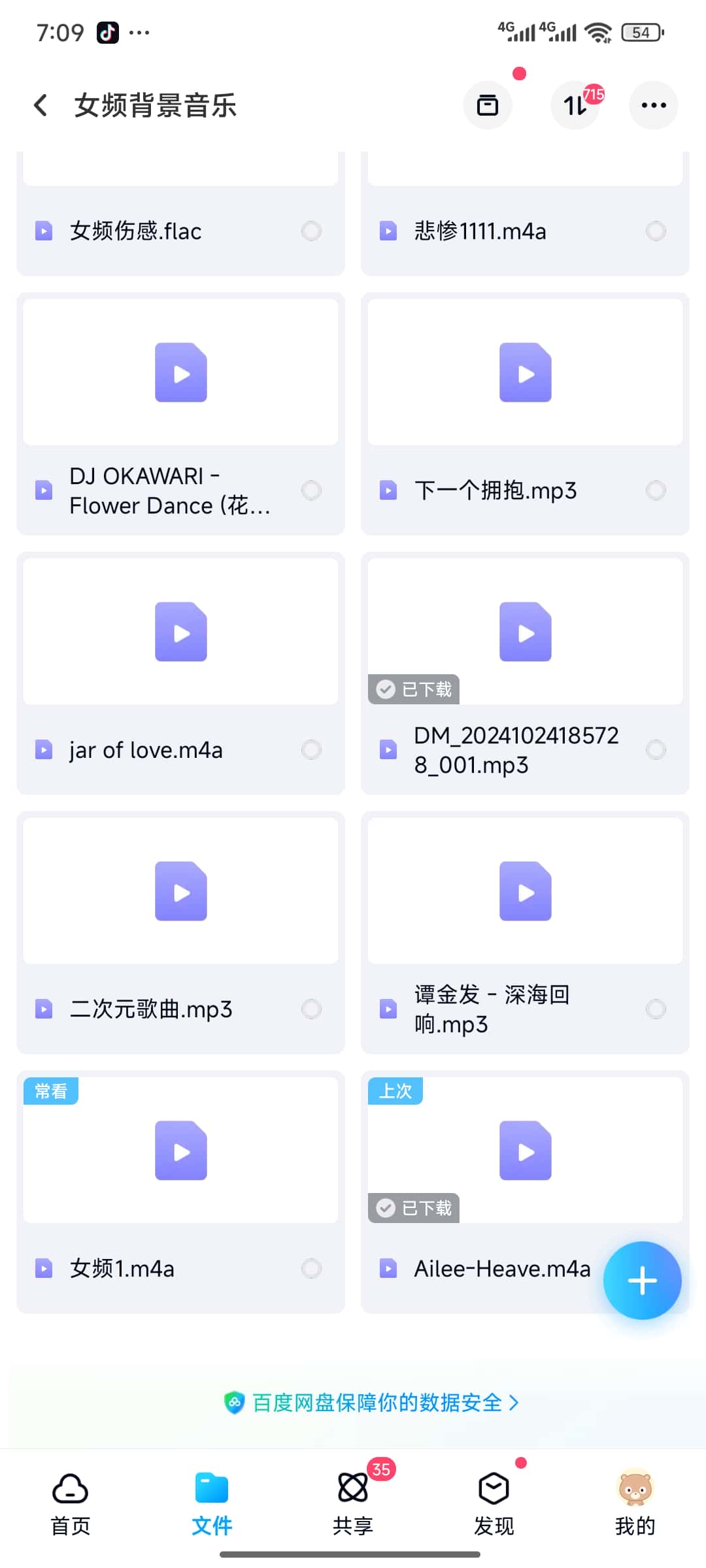706x1568 pixels.
Task: Tap the blue plus floating button
Action: tap(642, 1281)
